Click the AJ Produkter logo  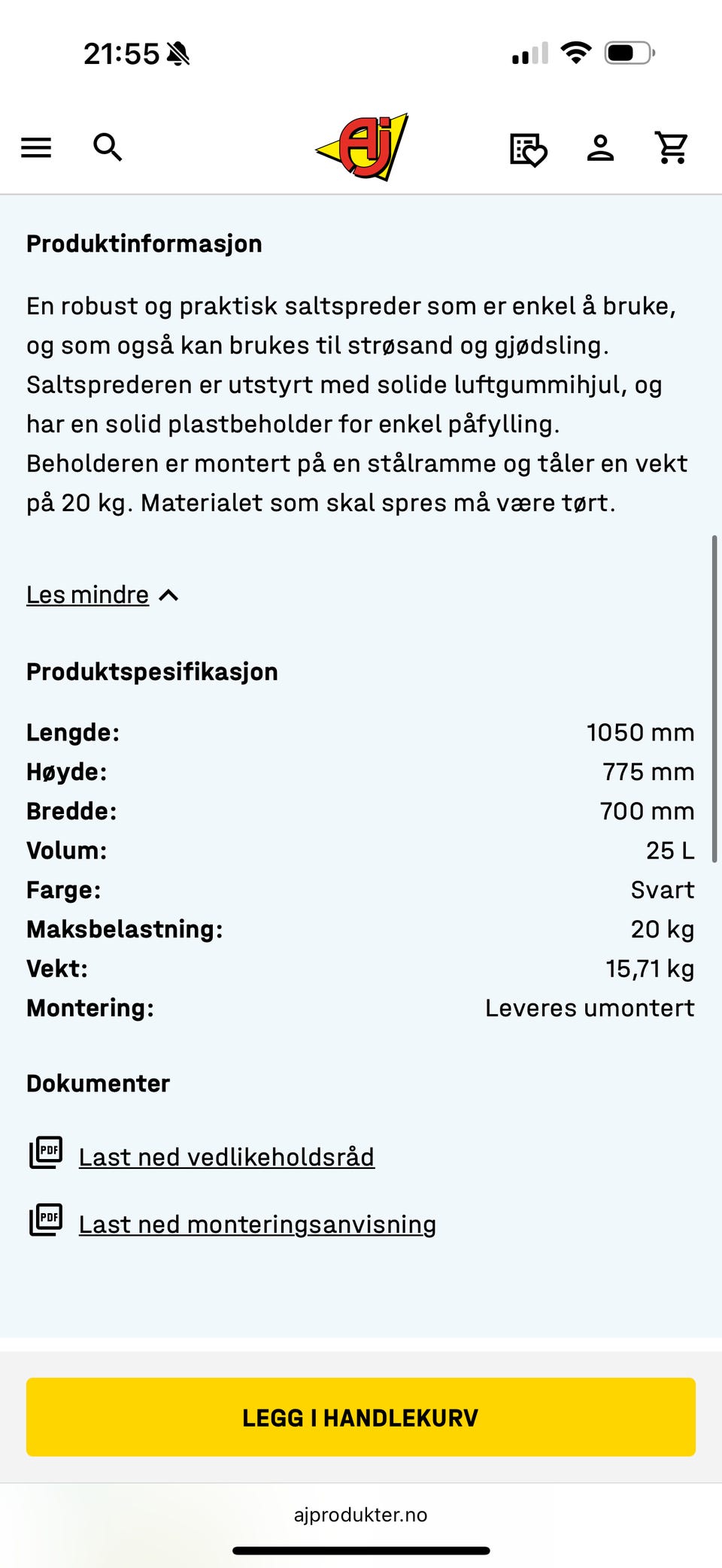click(361, 147)
